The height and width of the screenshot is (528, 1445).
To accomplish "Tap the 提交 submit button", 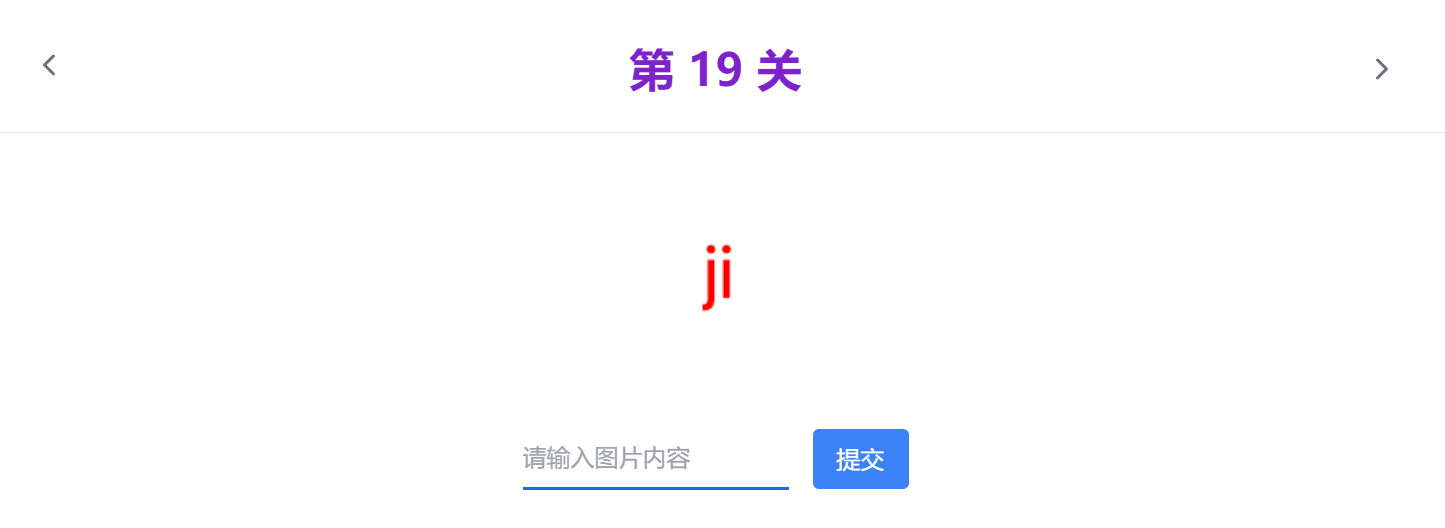I will (860, 459).
